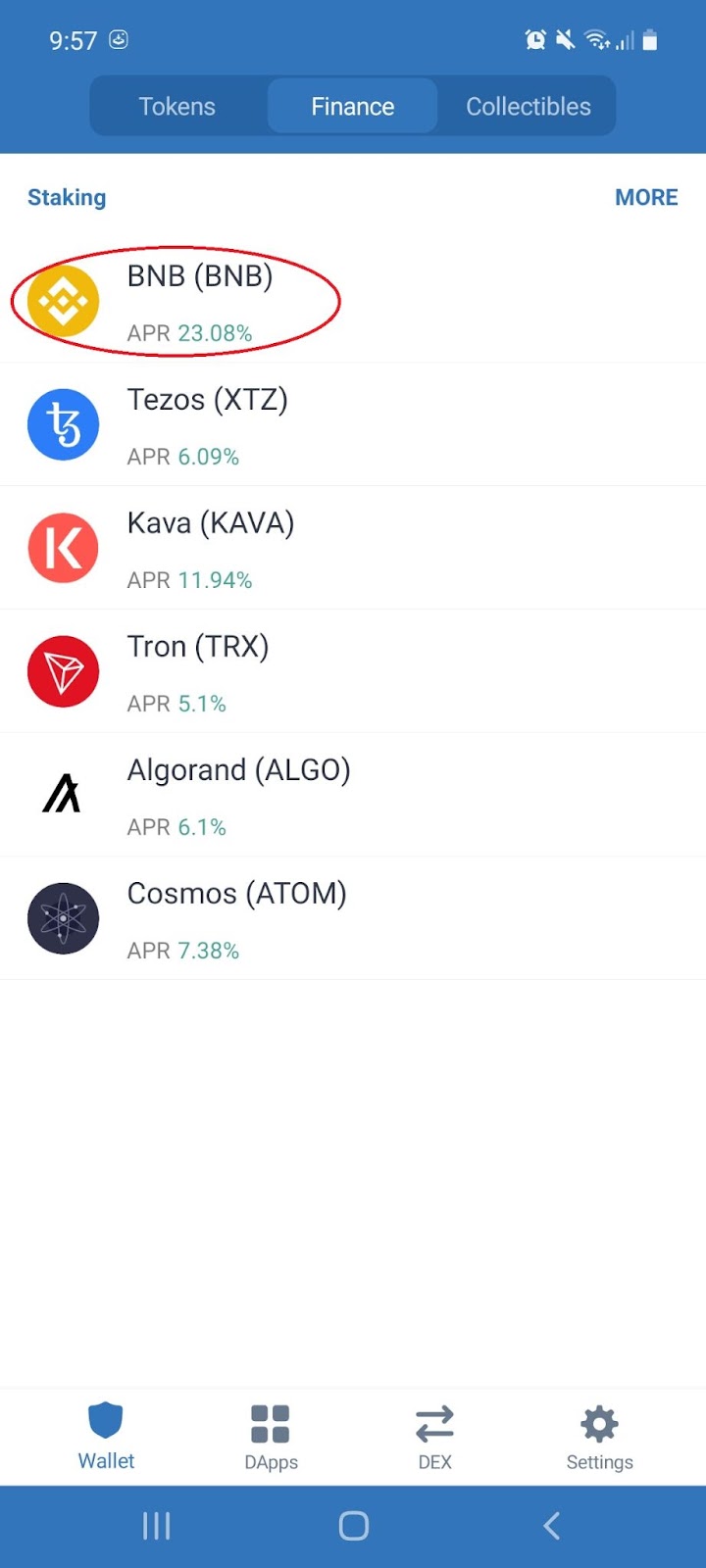Choose Tron (TRX) from staking list
706x1568 pixels.
click(x=198, y=672)
